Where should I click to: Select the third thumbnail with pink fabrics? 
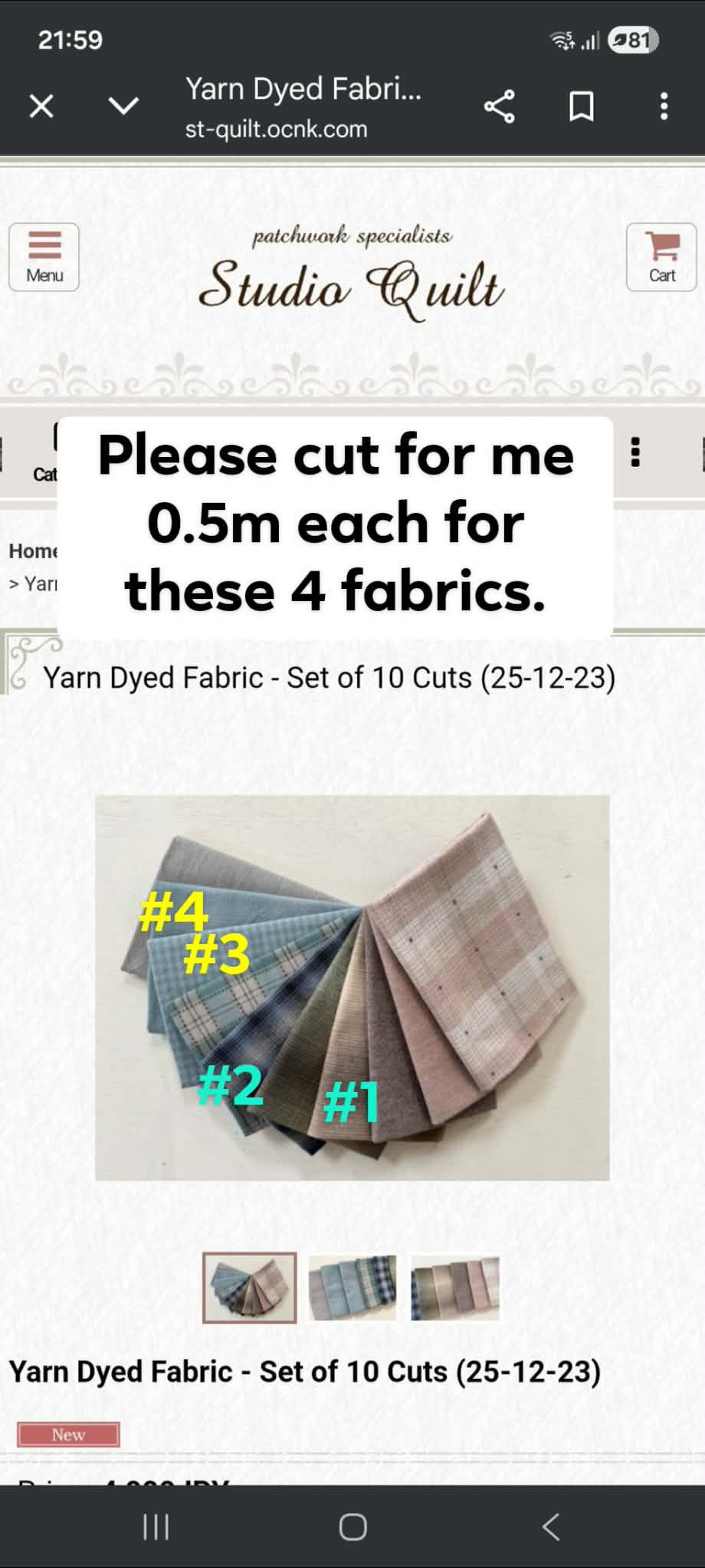pyautogui.click(x=455, y=1288)
